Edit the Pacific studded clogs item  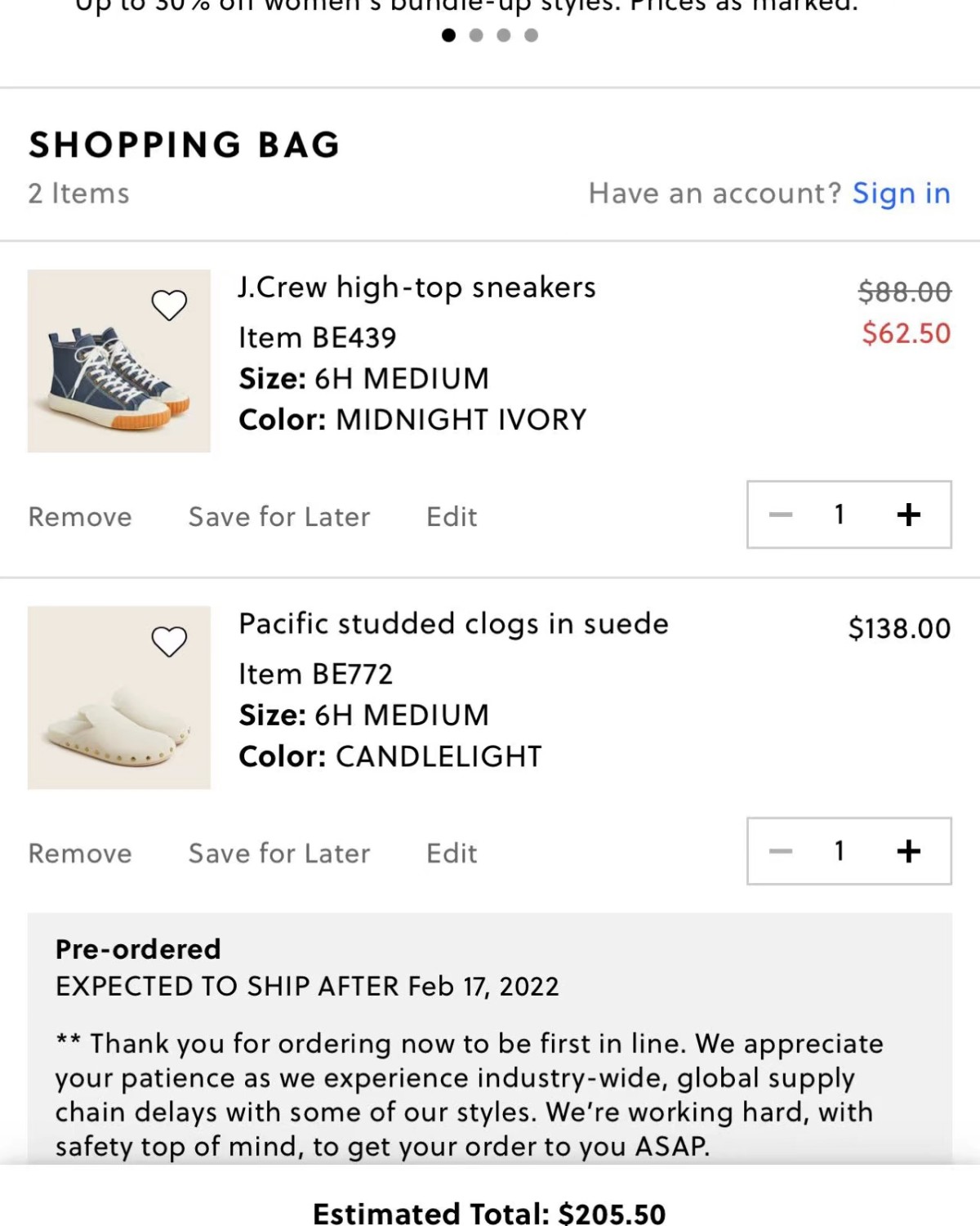(x=451, y=853)
